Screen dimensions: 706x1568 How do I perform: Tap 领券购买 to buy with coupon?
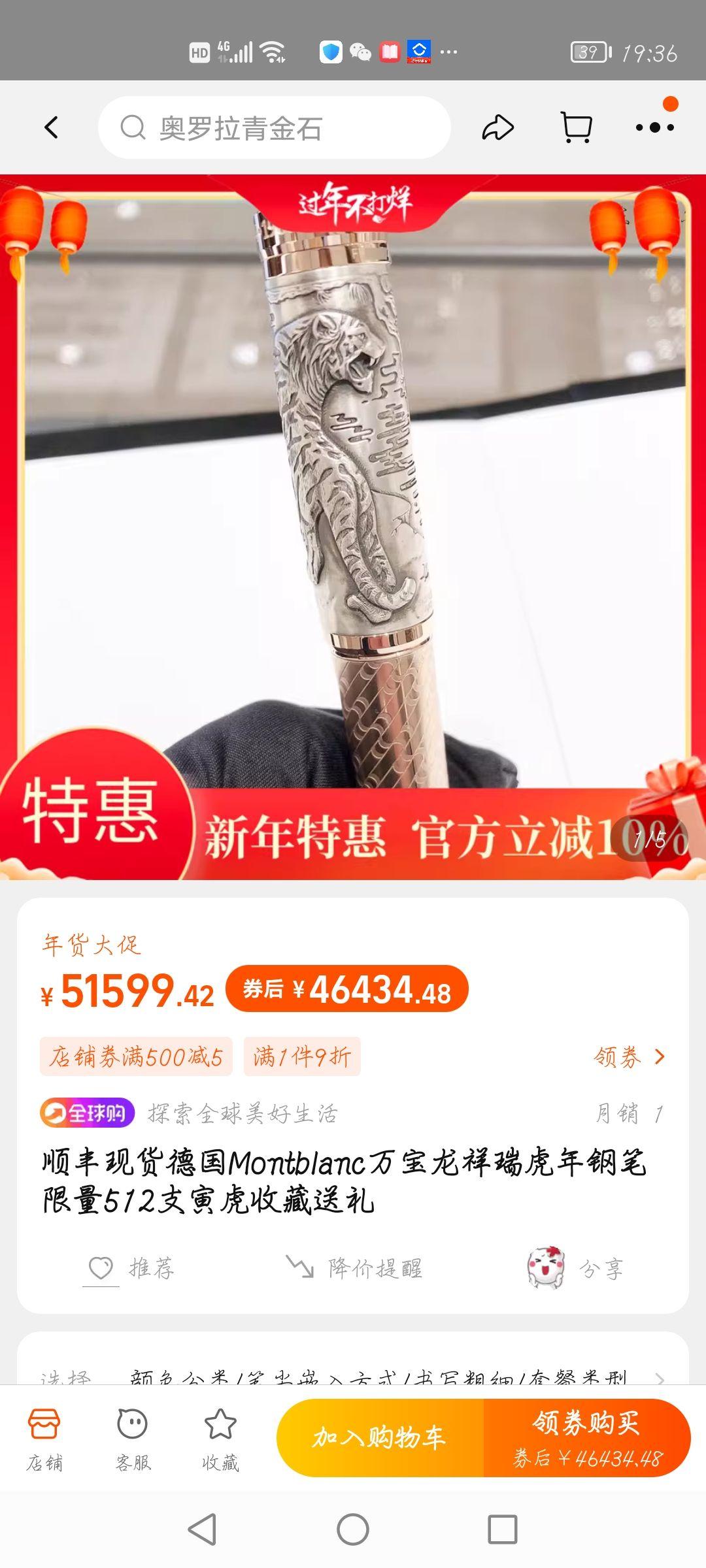(586, 1437)
